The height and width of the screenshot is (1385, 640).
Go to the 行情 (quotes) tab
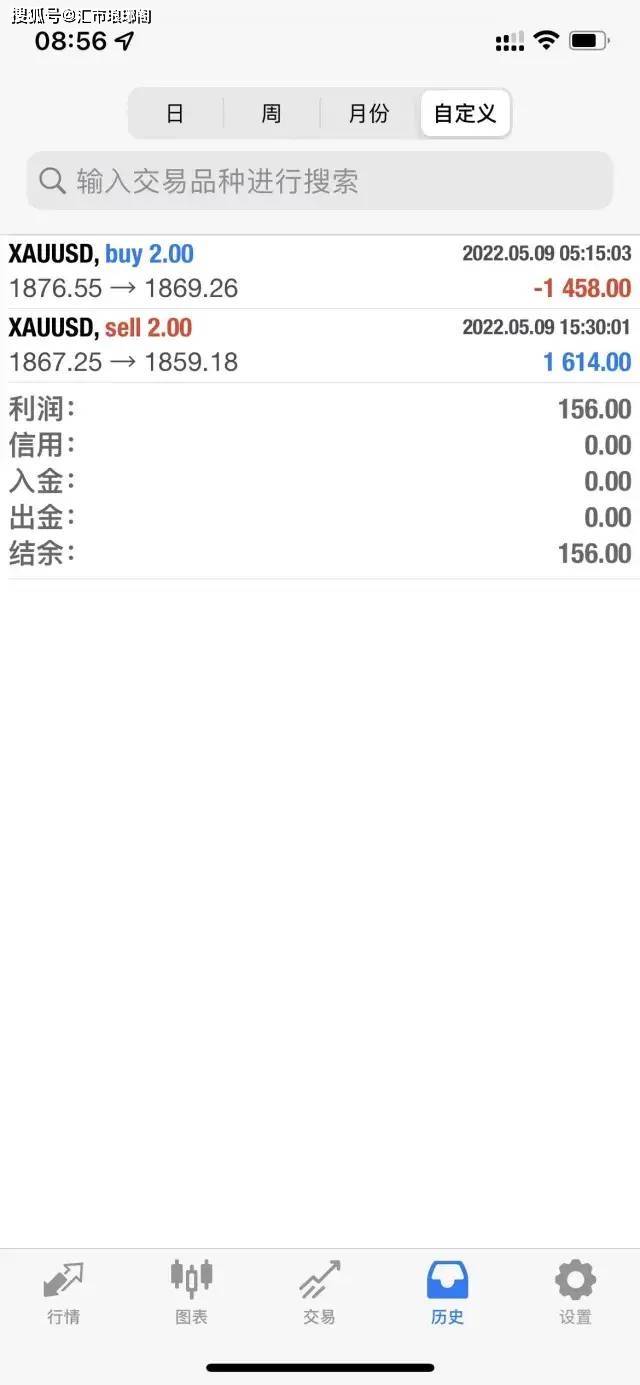(63, 1293)
